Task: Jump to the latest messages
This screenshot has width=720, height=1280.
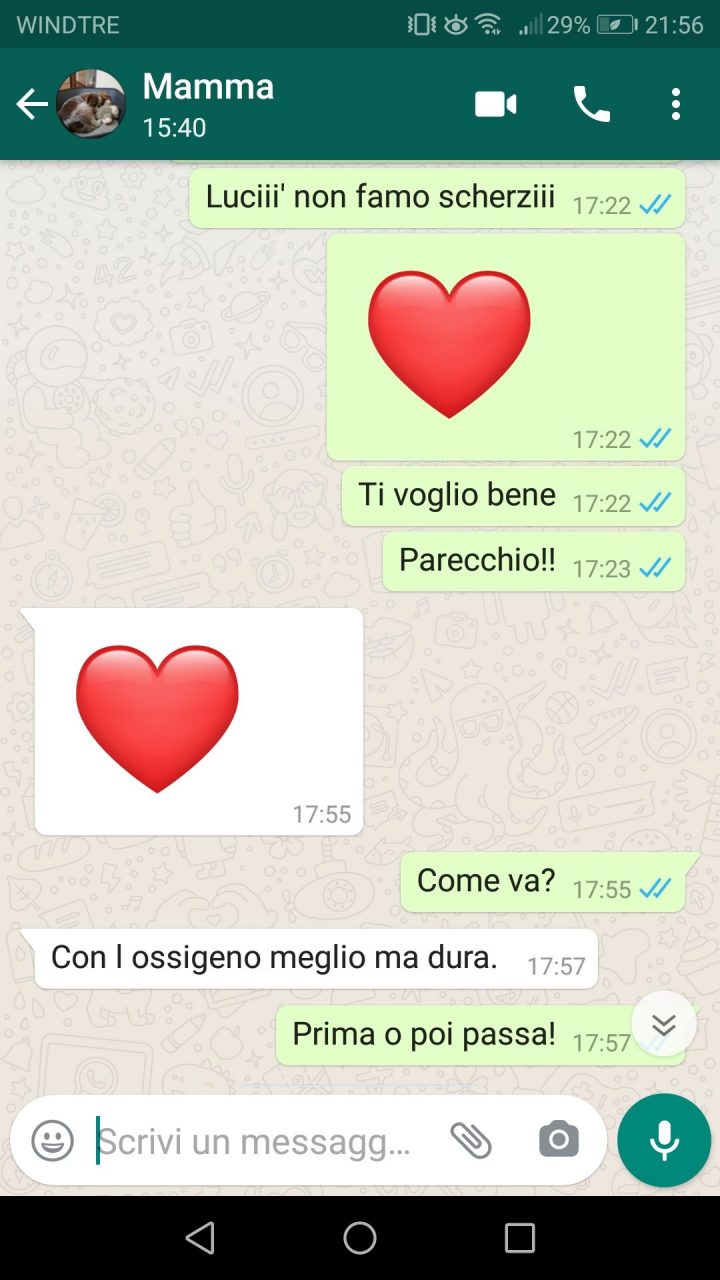Action: click(x=663, y=1024)
